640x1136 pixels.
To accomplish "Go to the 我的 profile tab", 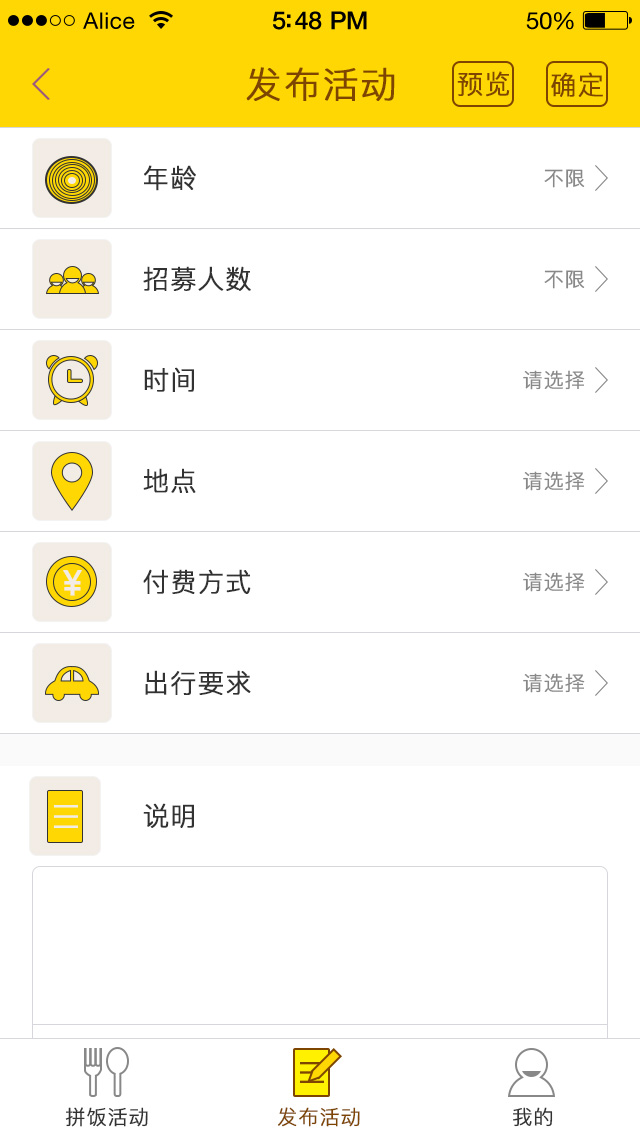I will [x=532, y=1088].
